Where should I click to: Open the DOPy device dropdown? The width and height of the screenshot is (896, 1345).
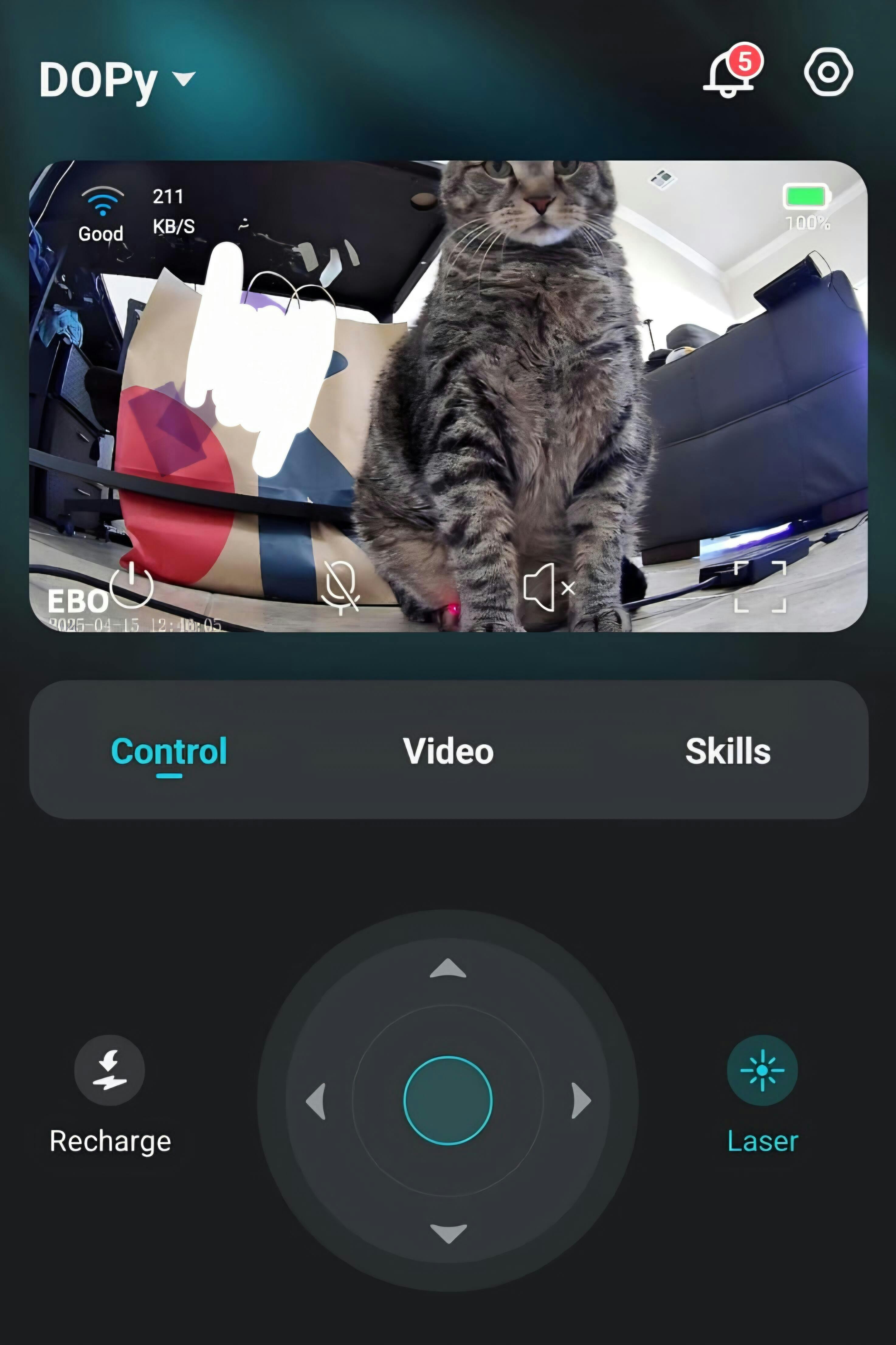(x=117, y=79)
